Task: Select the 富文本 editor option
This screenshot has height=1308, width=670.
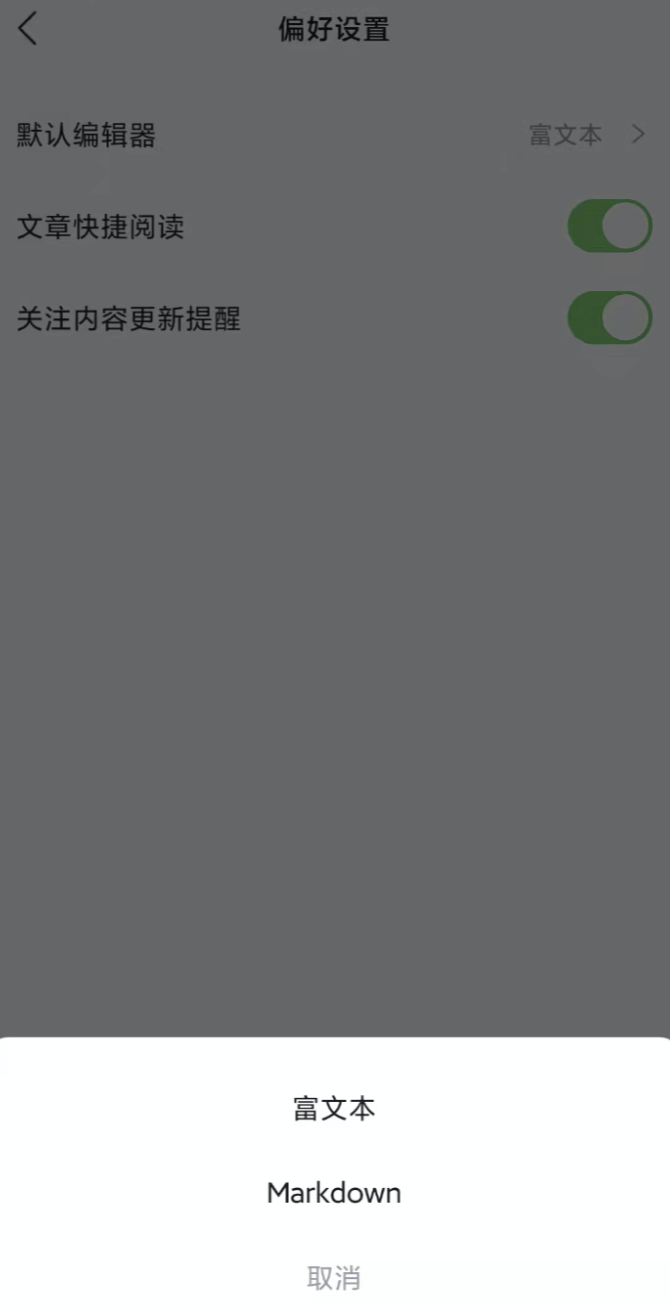Action: pyautogui.click(x=334, y=1108)
